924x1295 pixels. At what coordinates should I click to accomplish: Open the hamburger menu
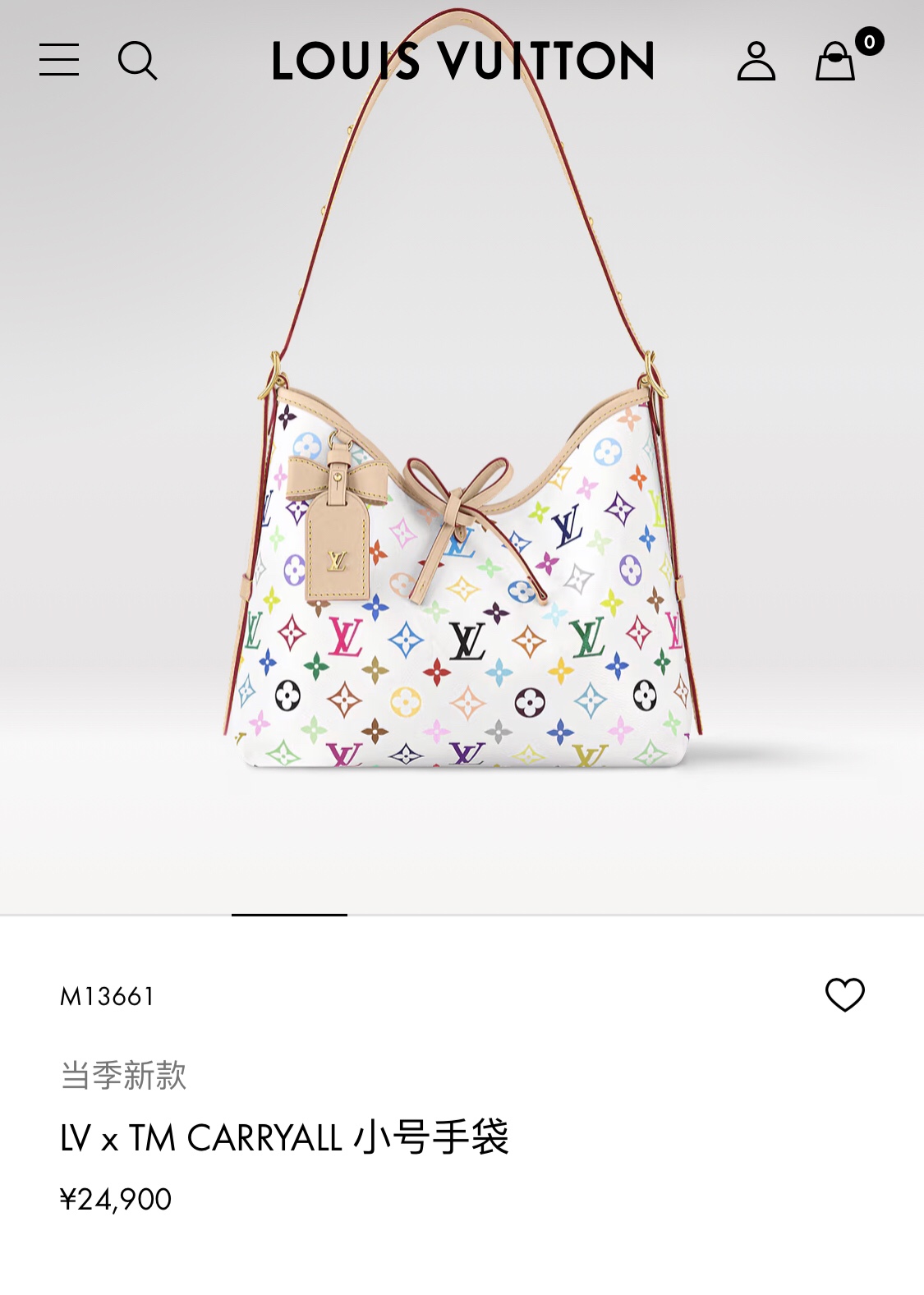(x=59, y=60)
